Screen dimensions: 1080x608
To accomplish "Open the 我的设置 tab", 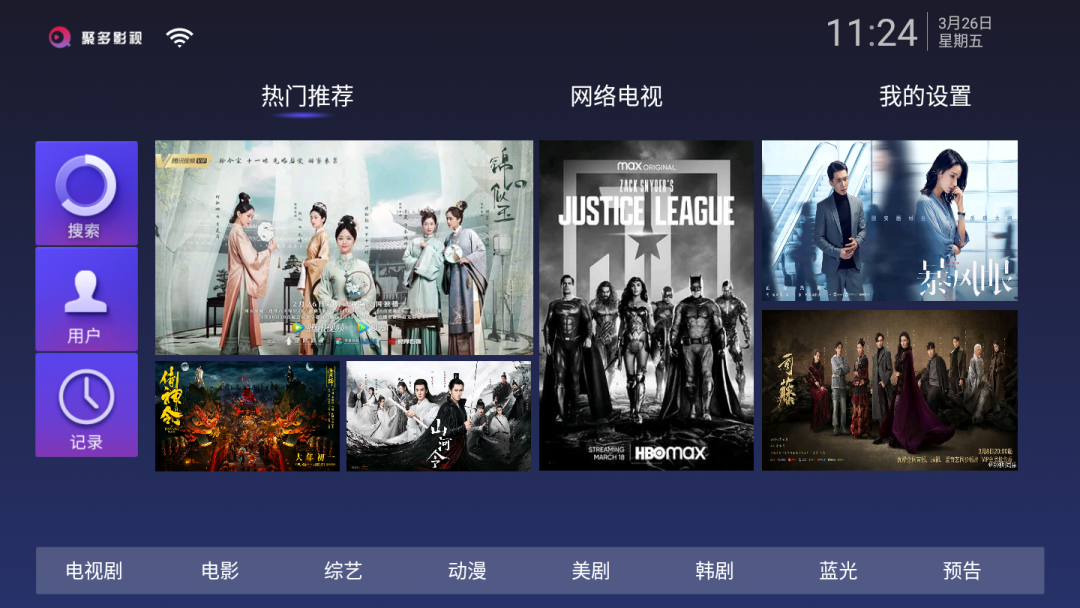I will (x=925, y=97).
